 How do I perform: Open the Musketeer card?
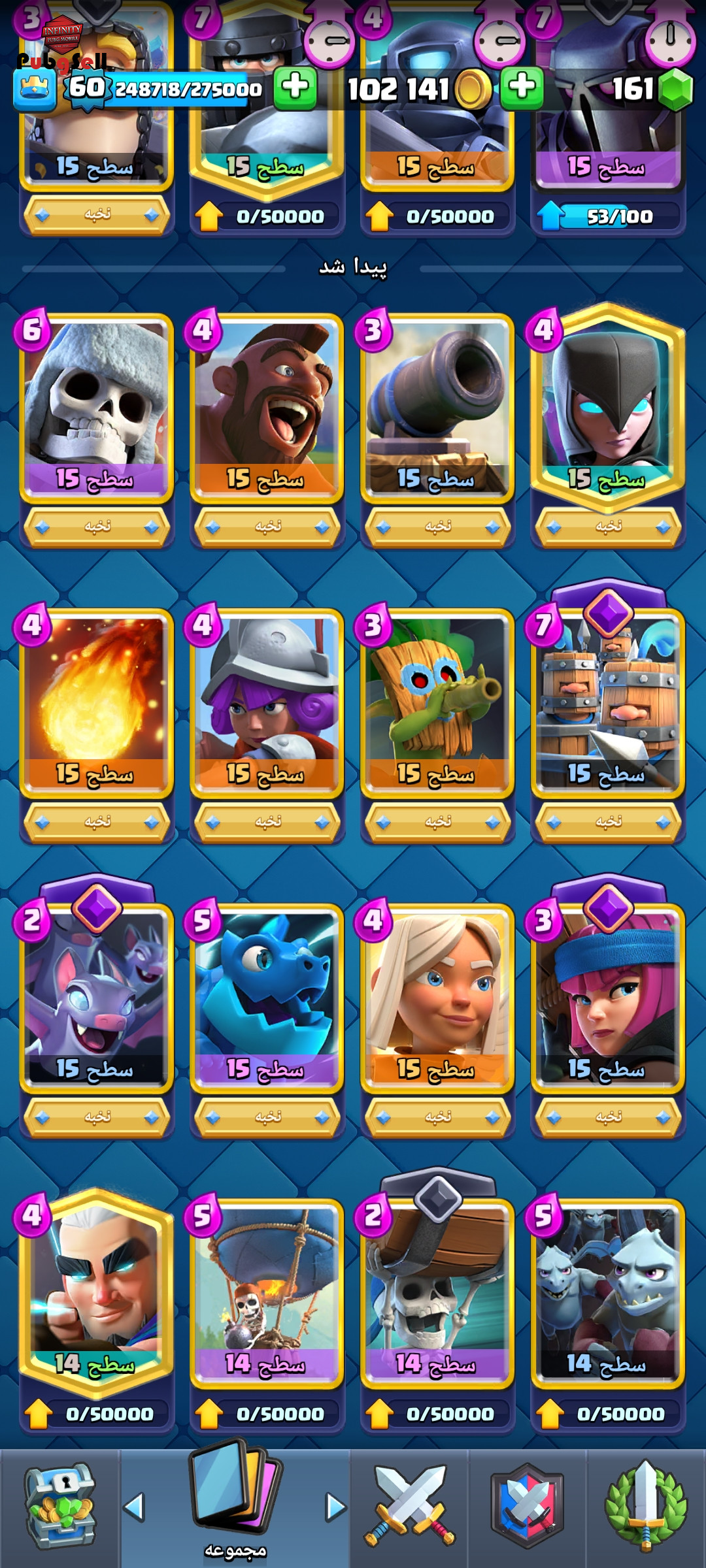[267, 704]
